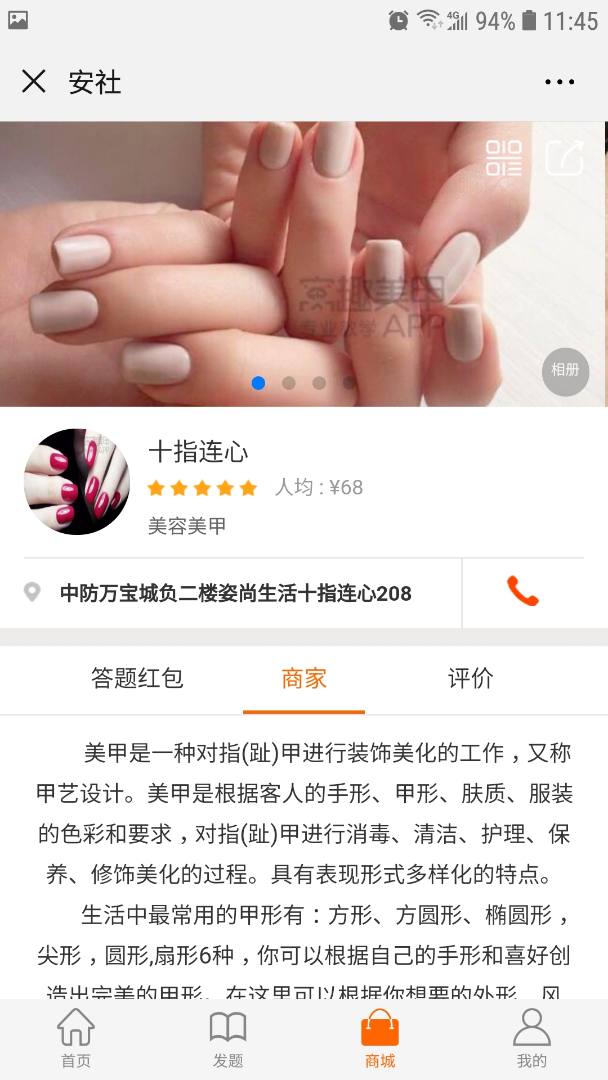Share this nail salon page
Image resolution: width=608 pixels, height=1080 pixels.
pos(564,158)
